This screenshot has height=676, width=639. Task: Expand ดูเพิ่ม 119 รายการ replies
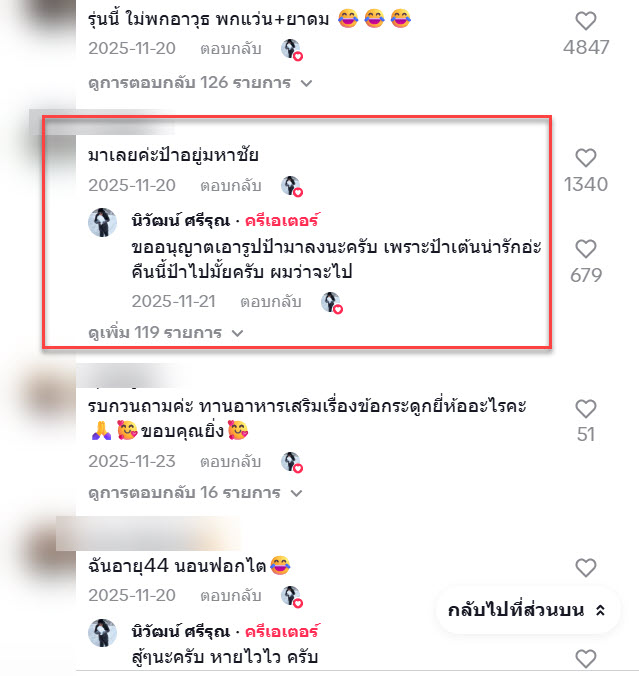tap(167, 332)
